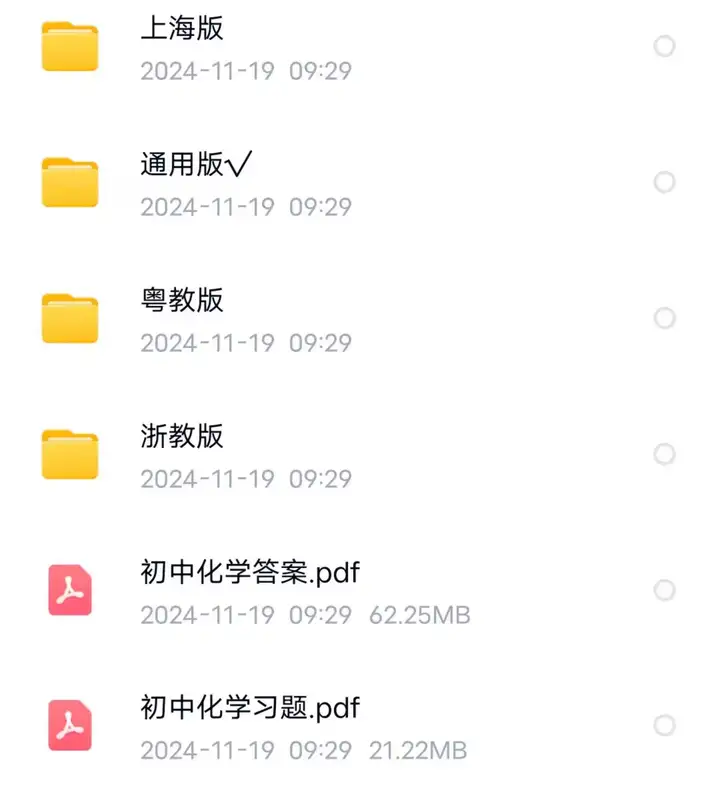This screenshot has height=792, width=720.
Task: Check the selection circle for 浙教版
Action: point(663,453)
